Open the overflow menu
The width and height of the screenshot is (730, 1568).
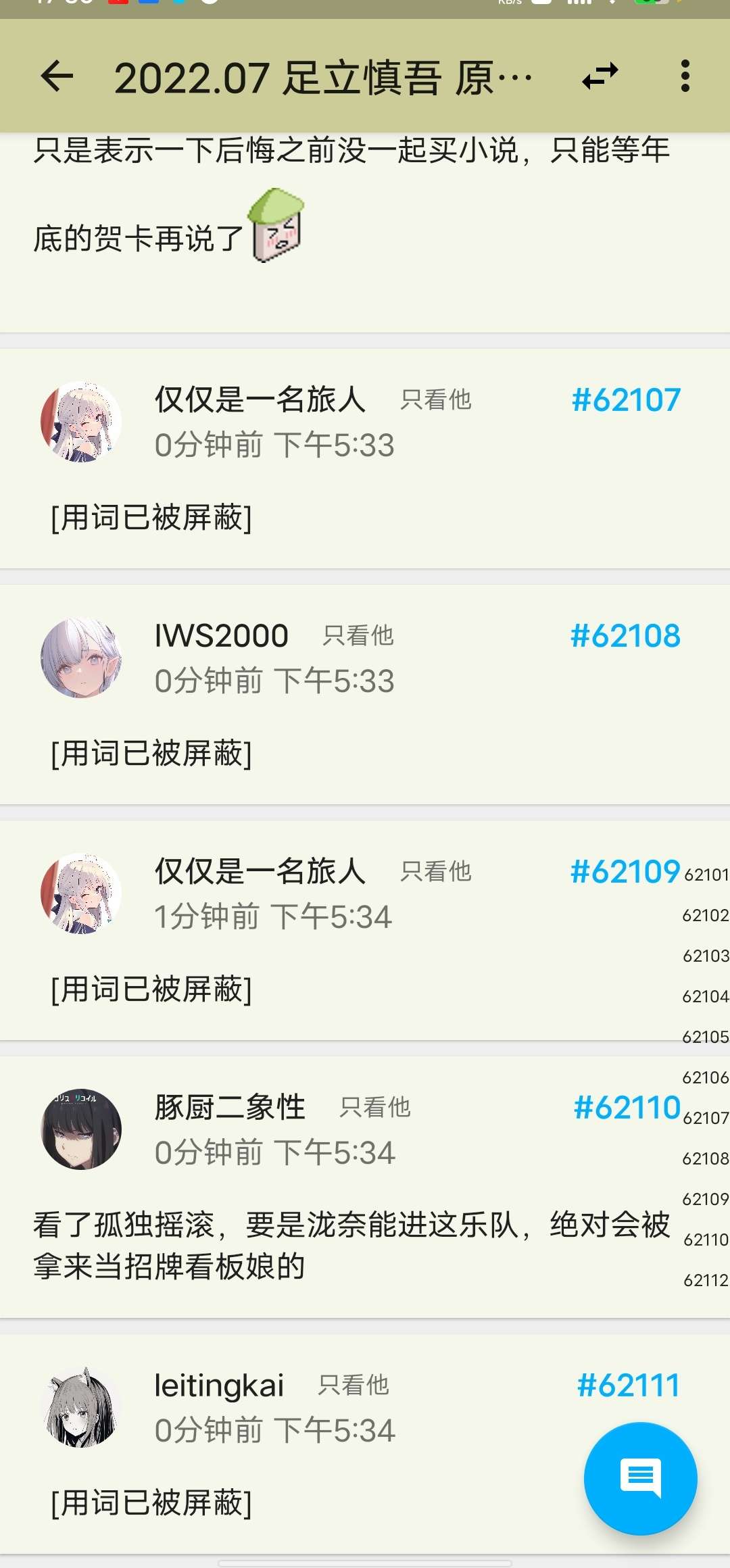685,76
